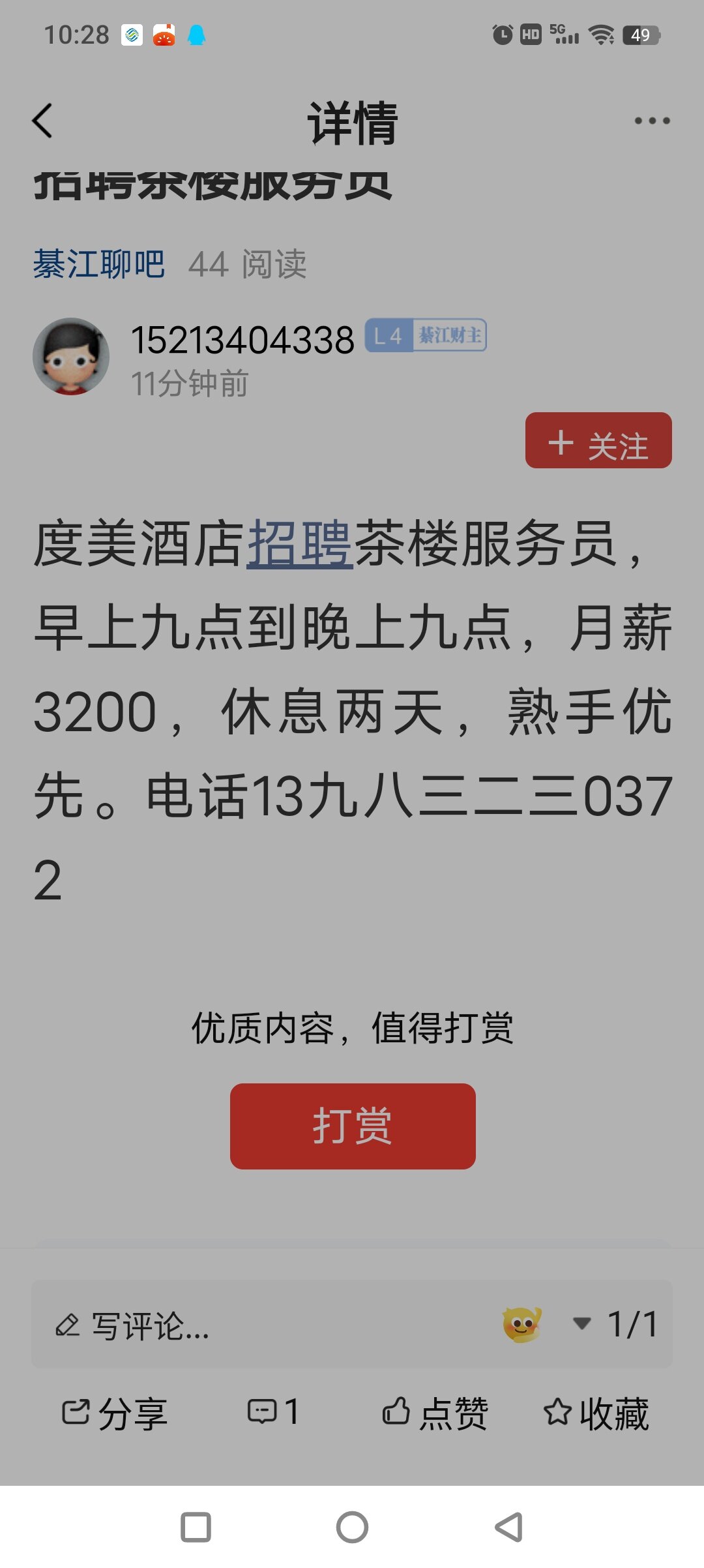This screenshot has height=1568, width=704.
Task: Like the post with 点赞
Action: point(435,1413)
